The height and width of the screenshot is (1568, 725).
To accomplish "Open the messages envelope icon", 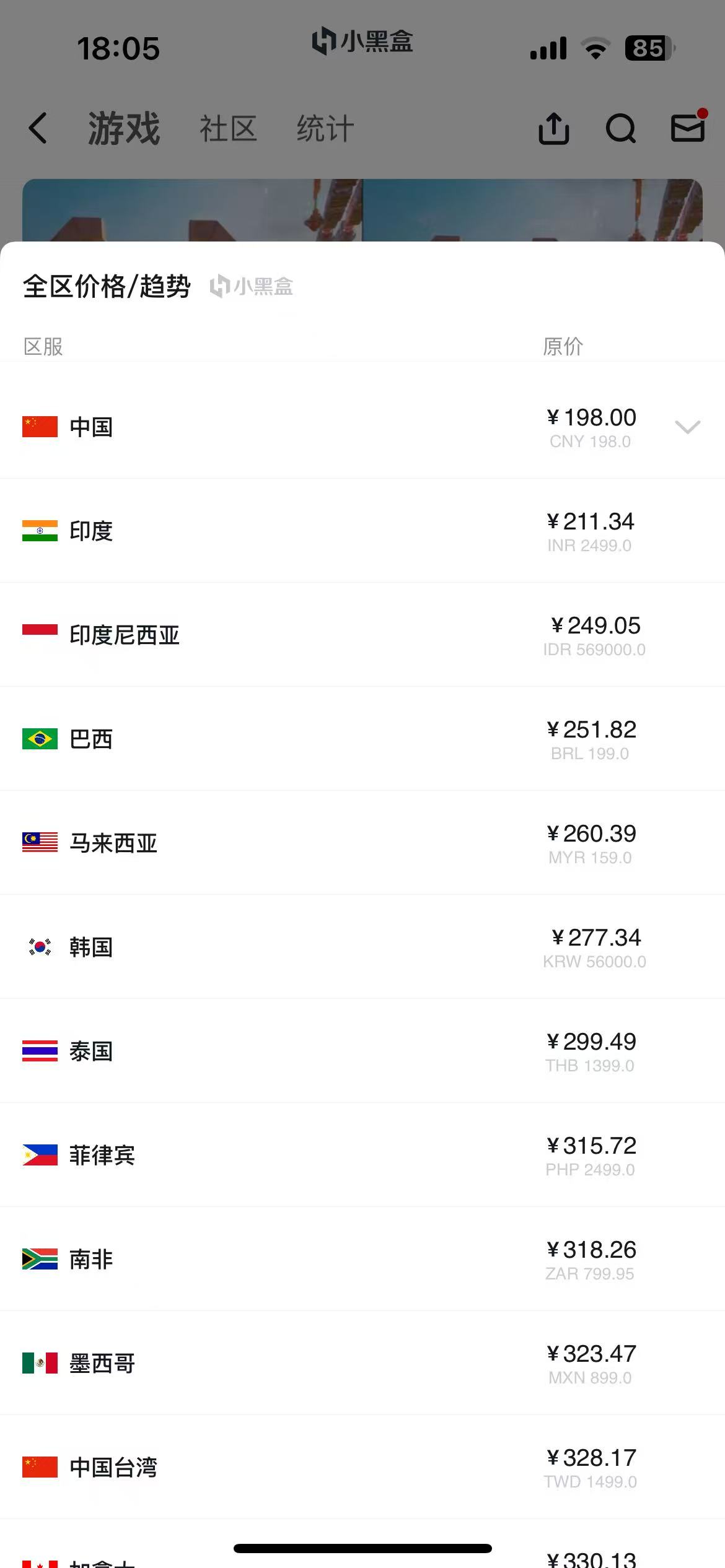I will 688,128.
